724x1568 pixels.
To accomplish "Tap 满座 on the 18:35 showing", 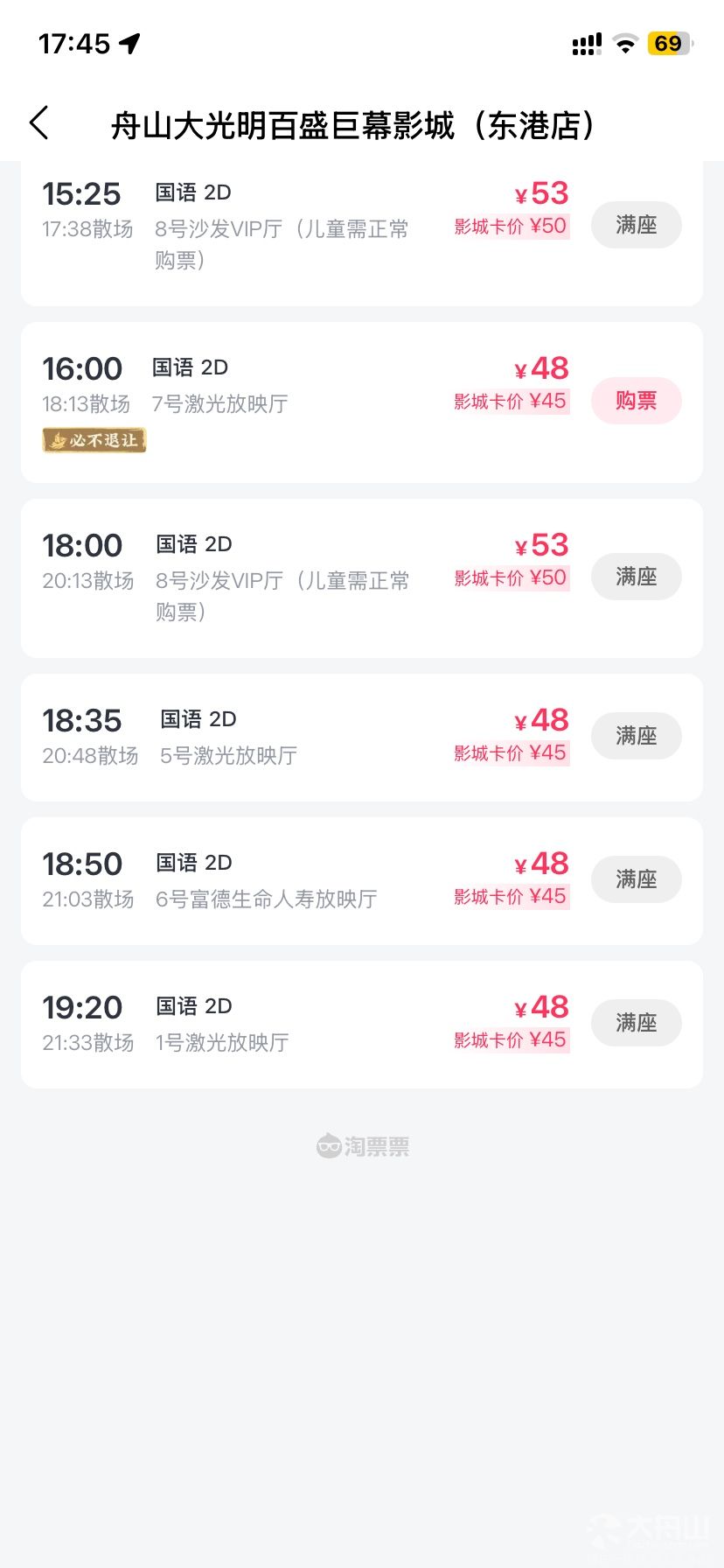I will pos(636,736).
